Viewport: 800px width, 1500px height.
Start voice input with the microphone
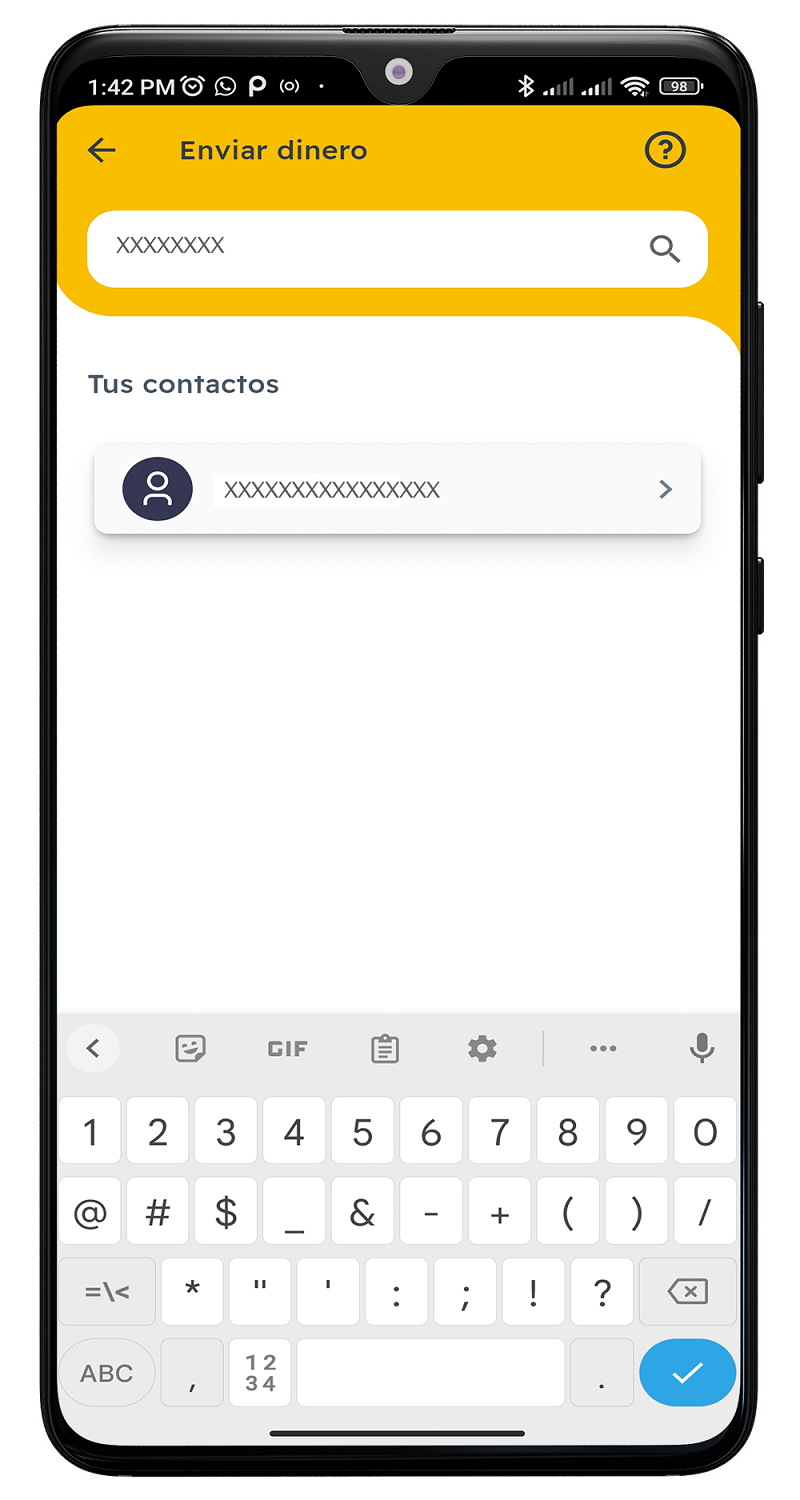pos(702,1048)
